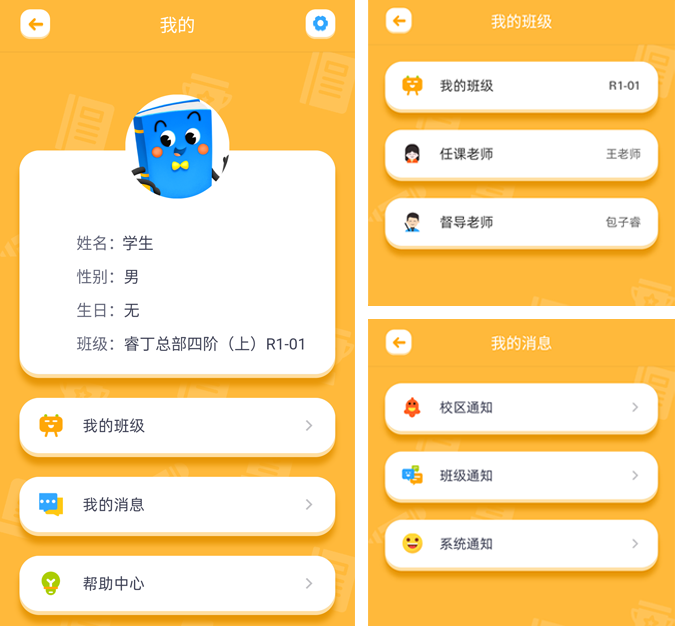675x626 pixels.
Task: Open 校区通知 campus notices
Action: 521,408
